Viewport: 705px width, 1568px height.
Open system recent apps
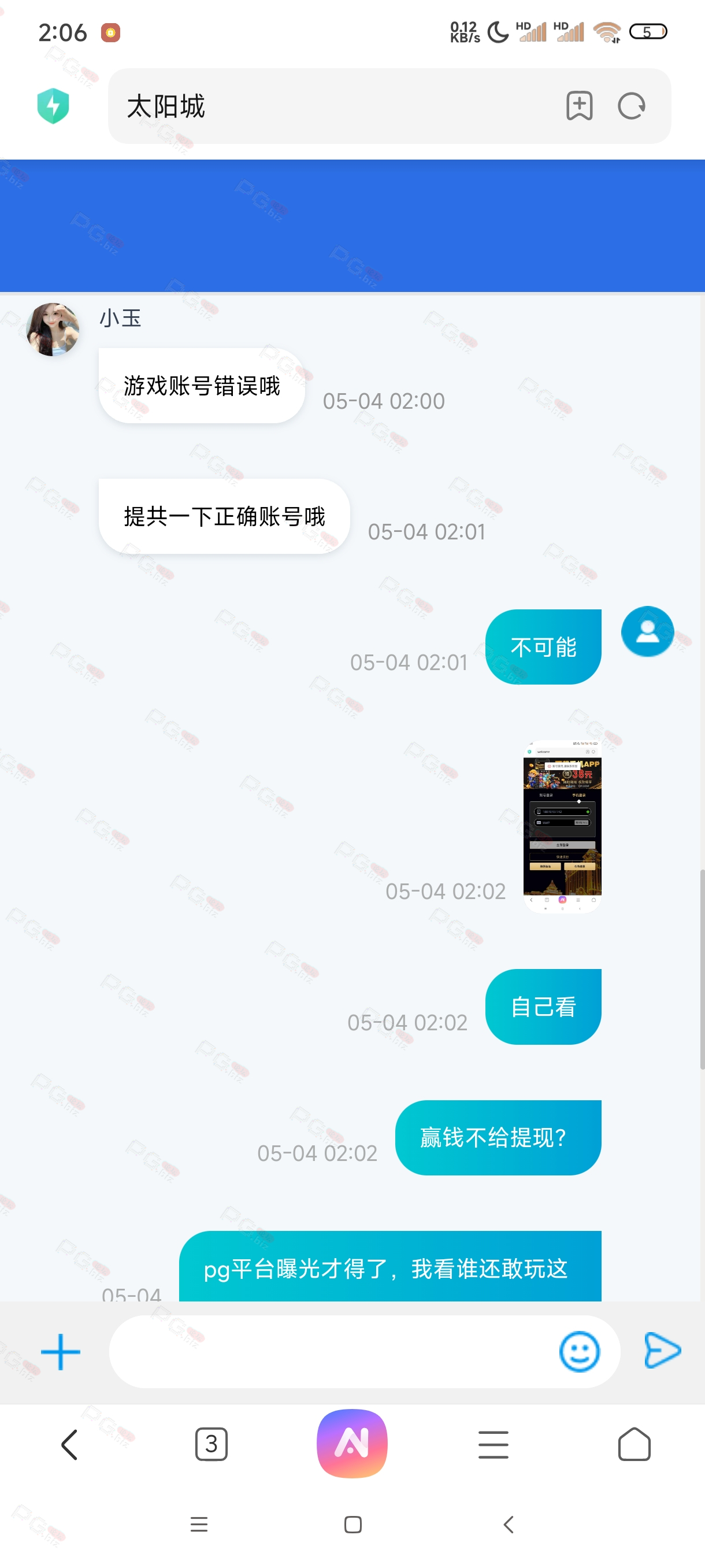point(199,1524)
